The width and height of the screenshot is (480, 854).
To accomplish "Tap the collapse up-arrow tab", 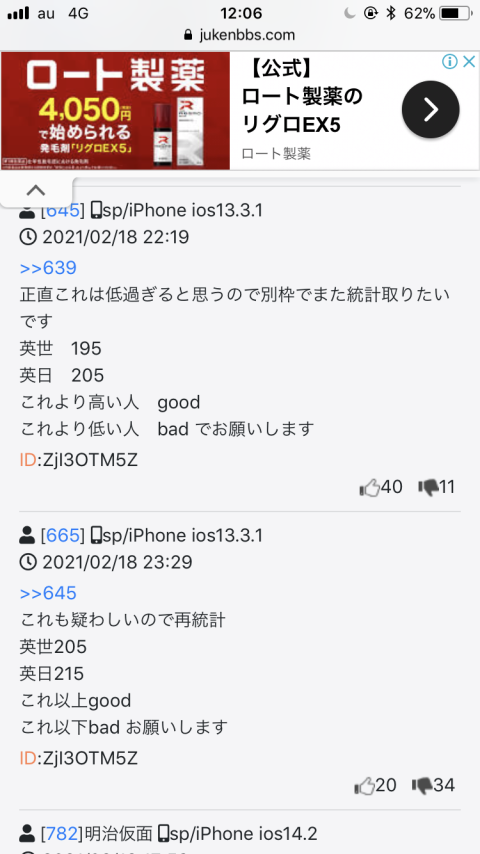I will pyautogui.click(x=36, y=191).
